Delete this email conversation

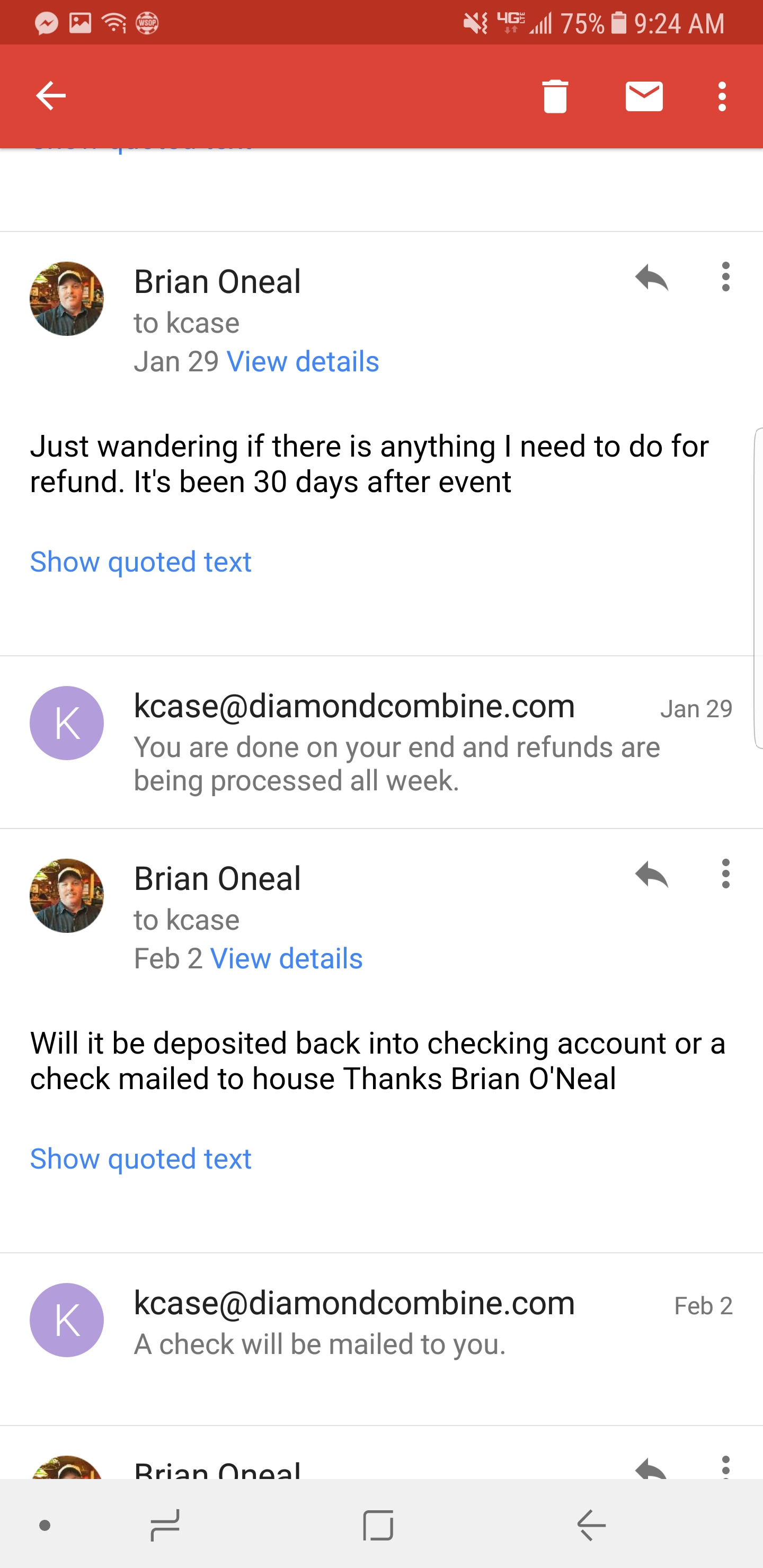(555, 96)
